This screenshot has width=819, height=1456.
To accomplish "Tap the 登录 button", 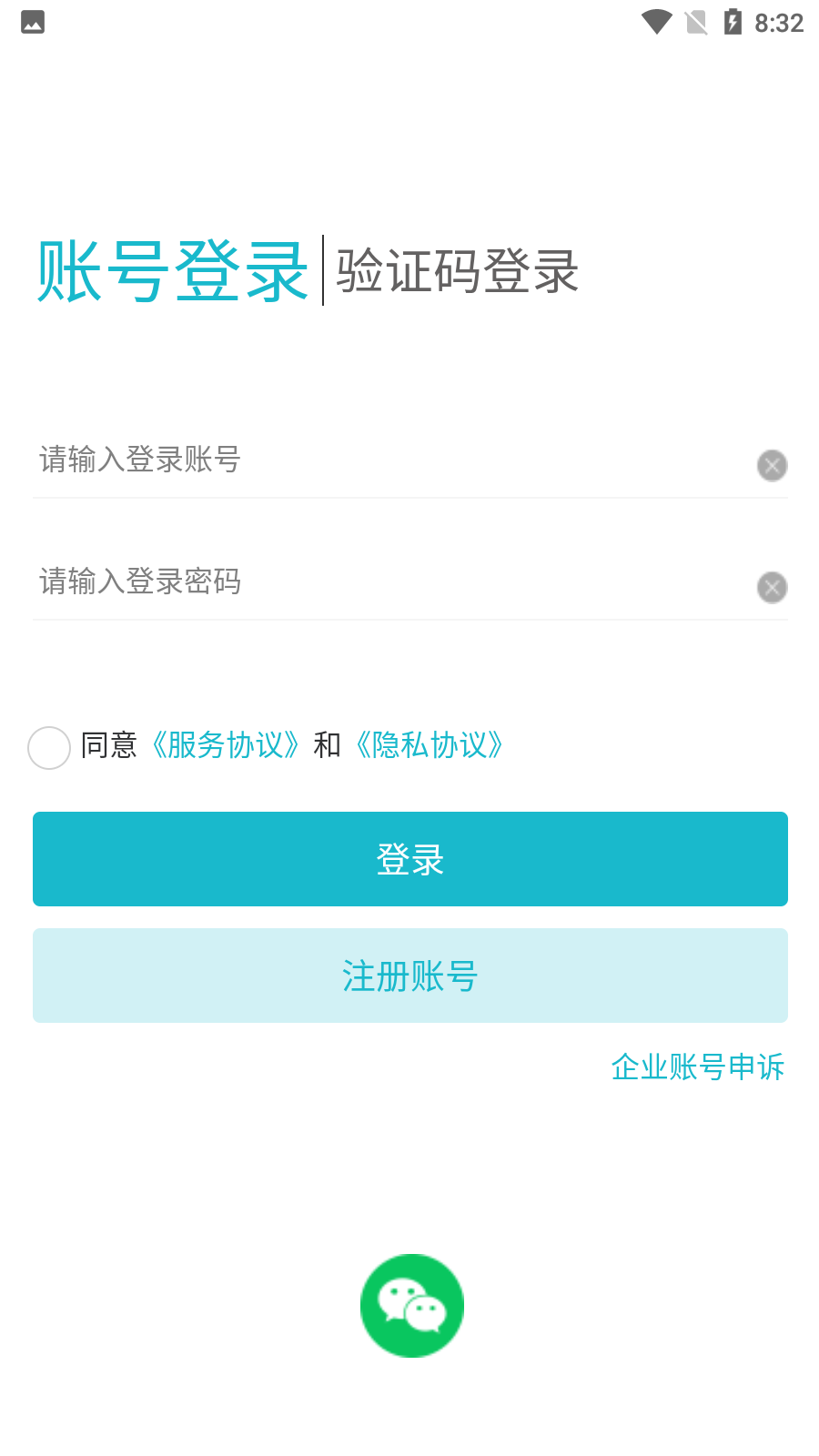I will click(x=410, y=859).
